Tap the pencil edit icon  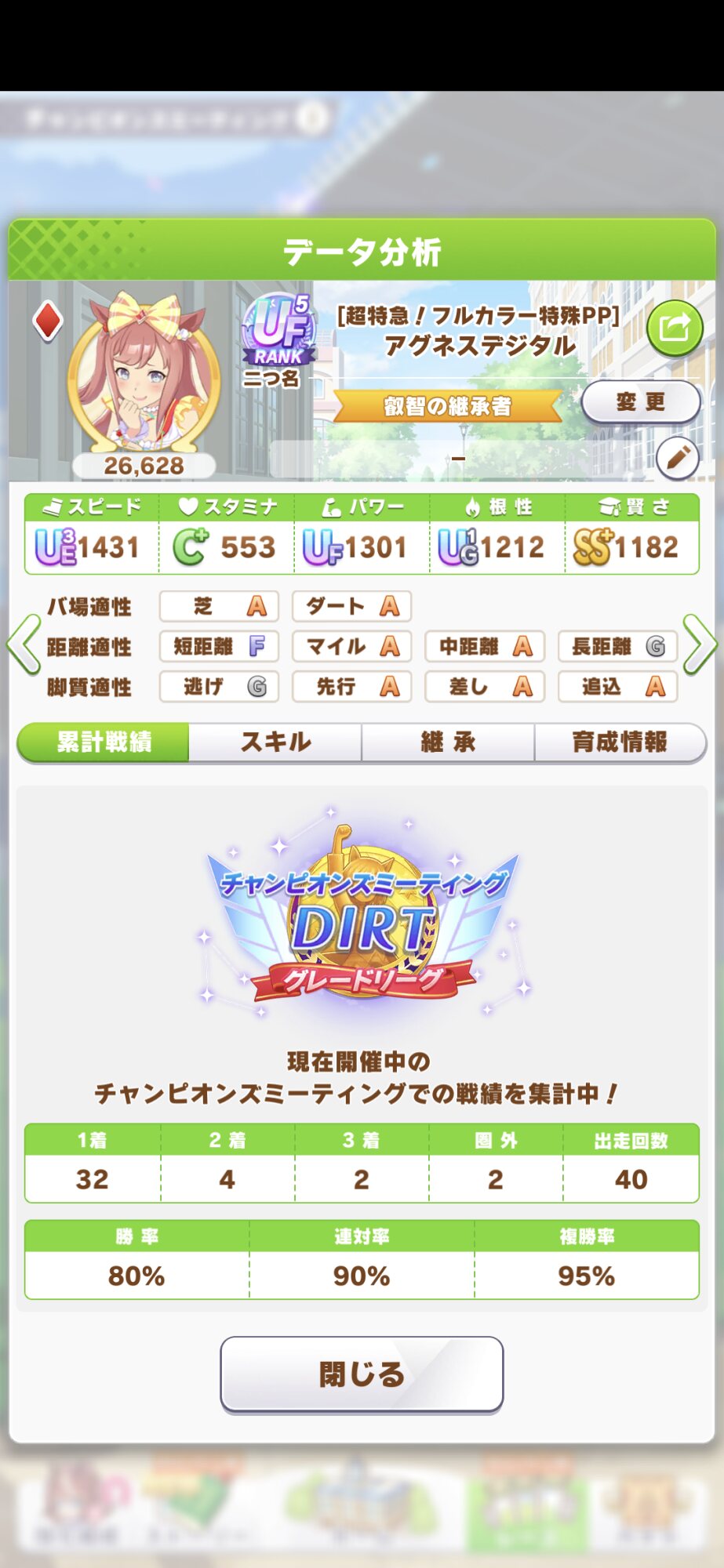coord(678,458)
